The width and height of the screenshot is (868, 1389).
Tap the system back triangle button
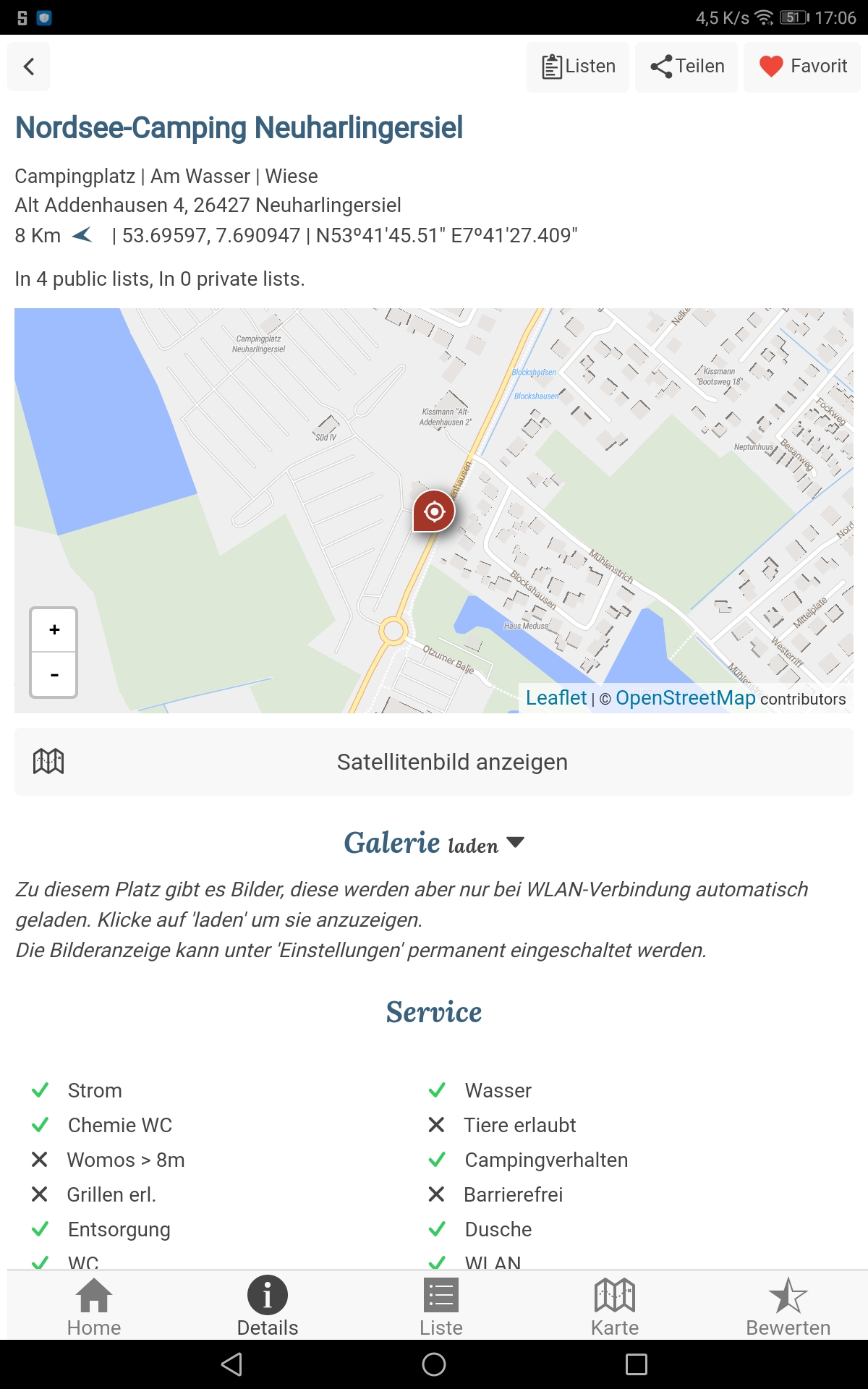click(231, 1364)
